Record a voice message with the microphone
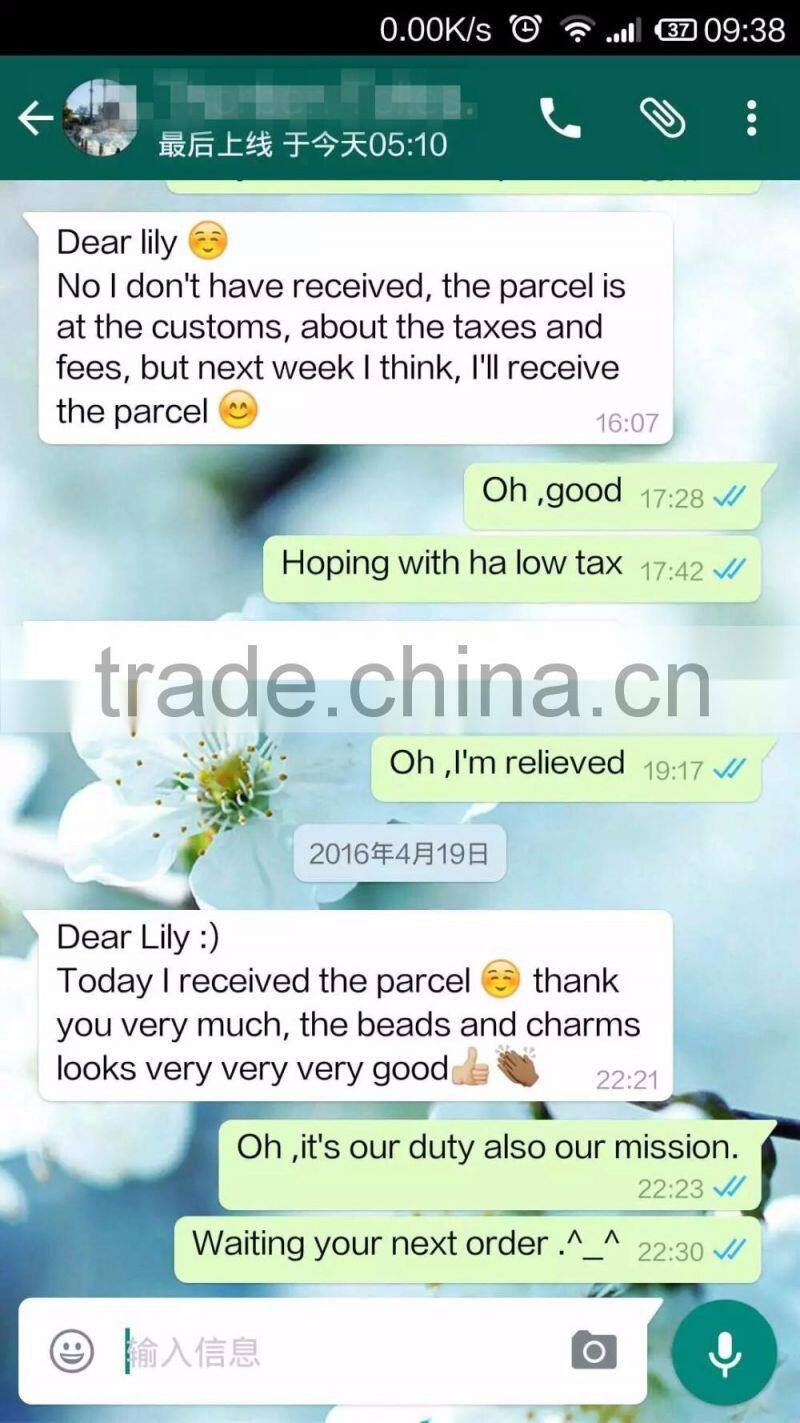 pos(724,1353)
